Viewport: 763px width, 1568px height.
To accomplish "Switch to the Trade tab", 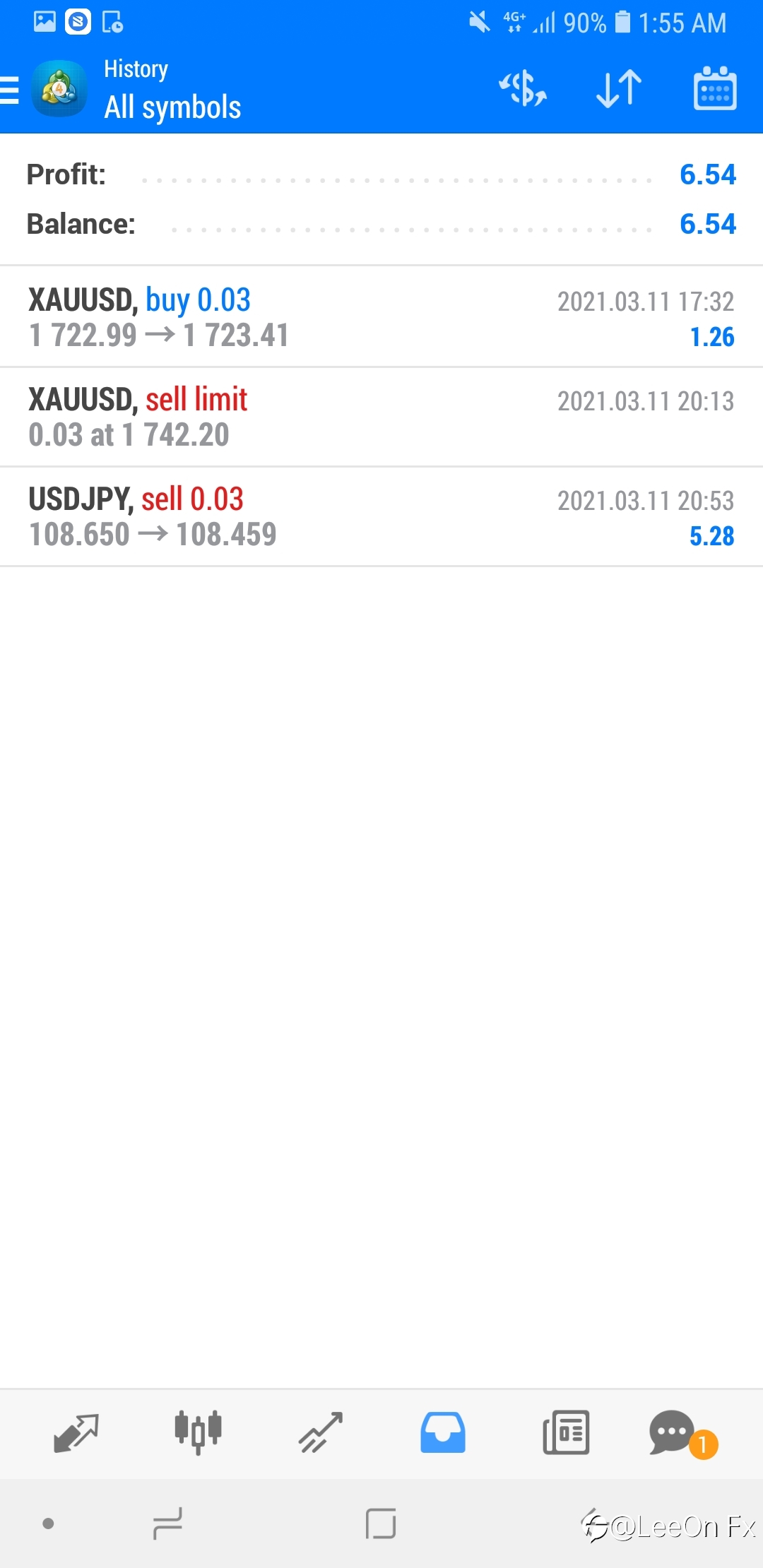I will pos(321,1432).
